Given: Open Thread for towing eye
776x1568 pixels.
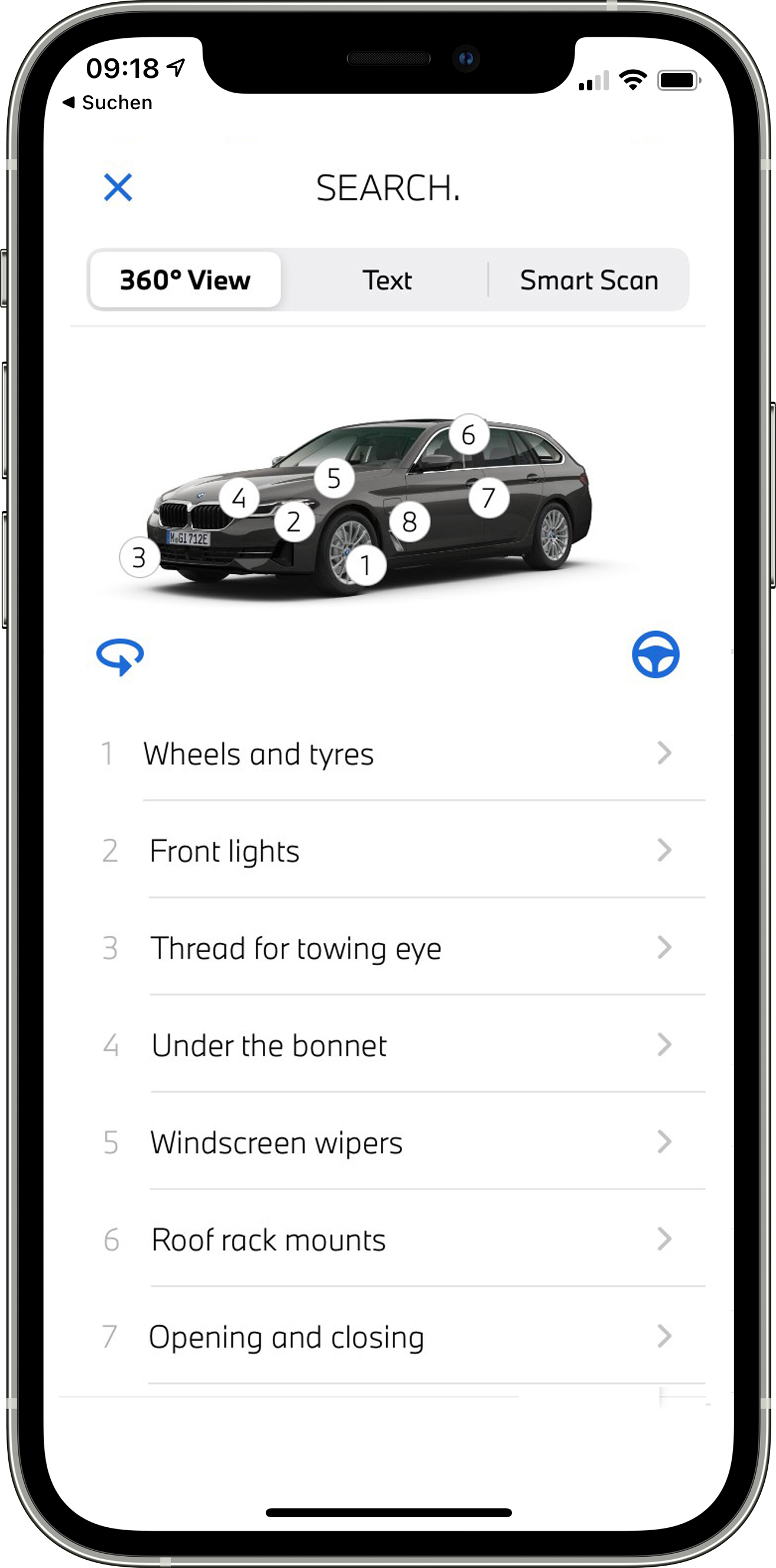Looking at the screenshot, I should click(x=390, y=948).
